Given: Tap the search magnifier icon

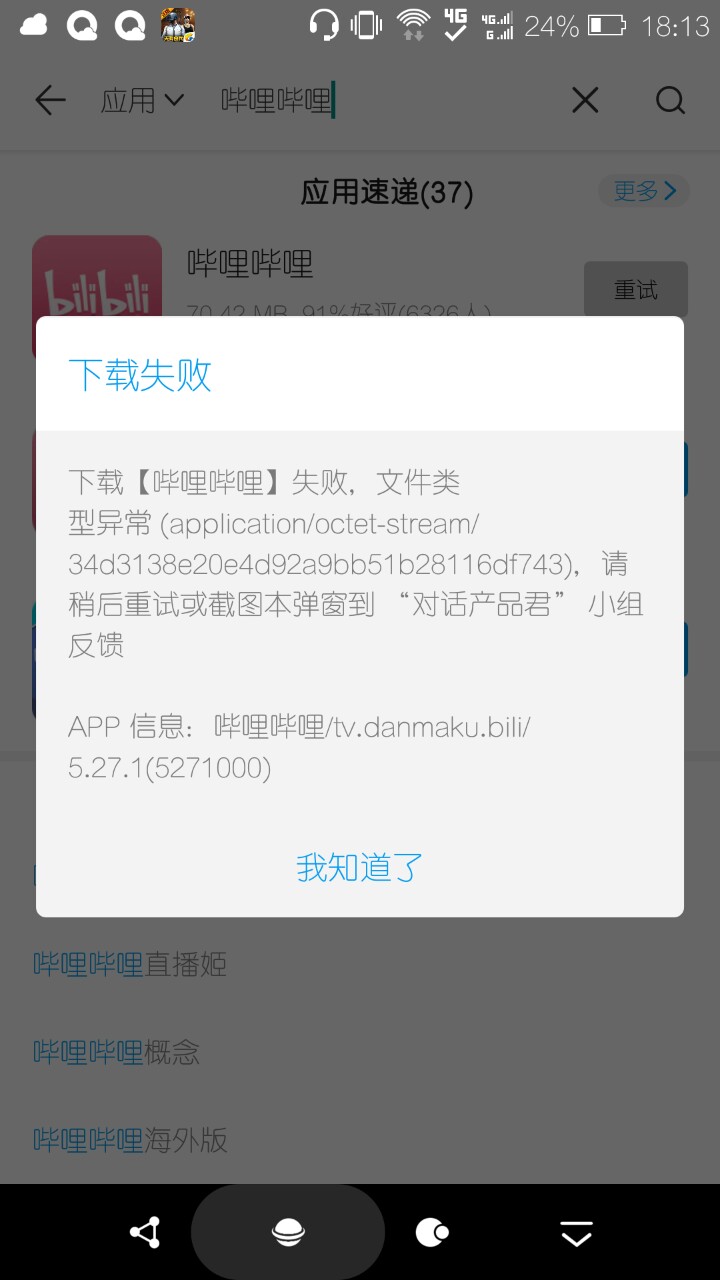Looking at the screenshot, I should 670,100.
